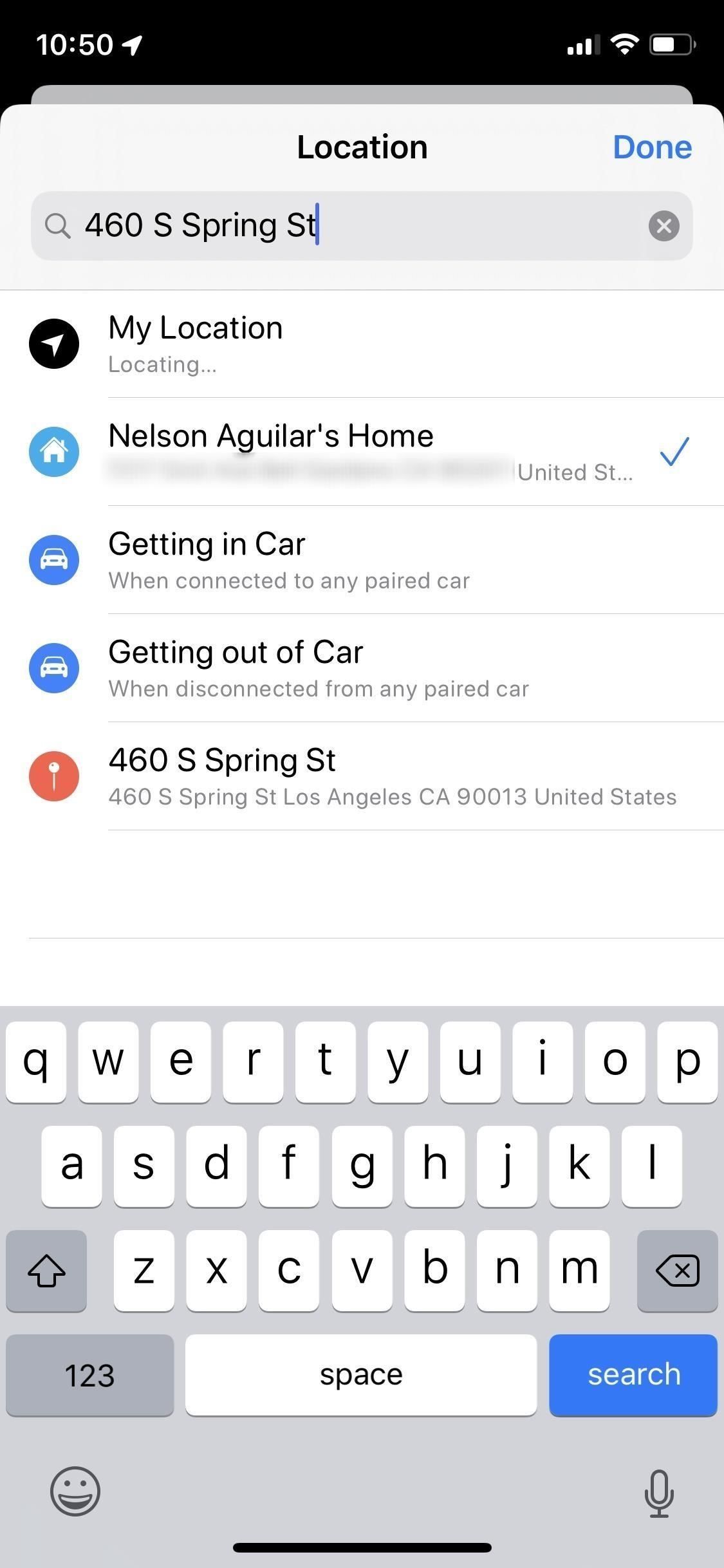Viewport: 724px width, 1568px height.
Task: Select the red map pin for 460 S Spring St
Action: click(x=54, y=776)
